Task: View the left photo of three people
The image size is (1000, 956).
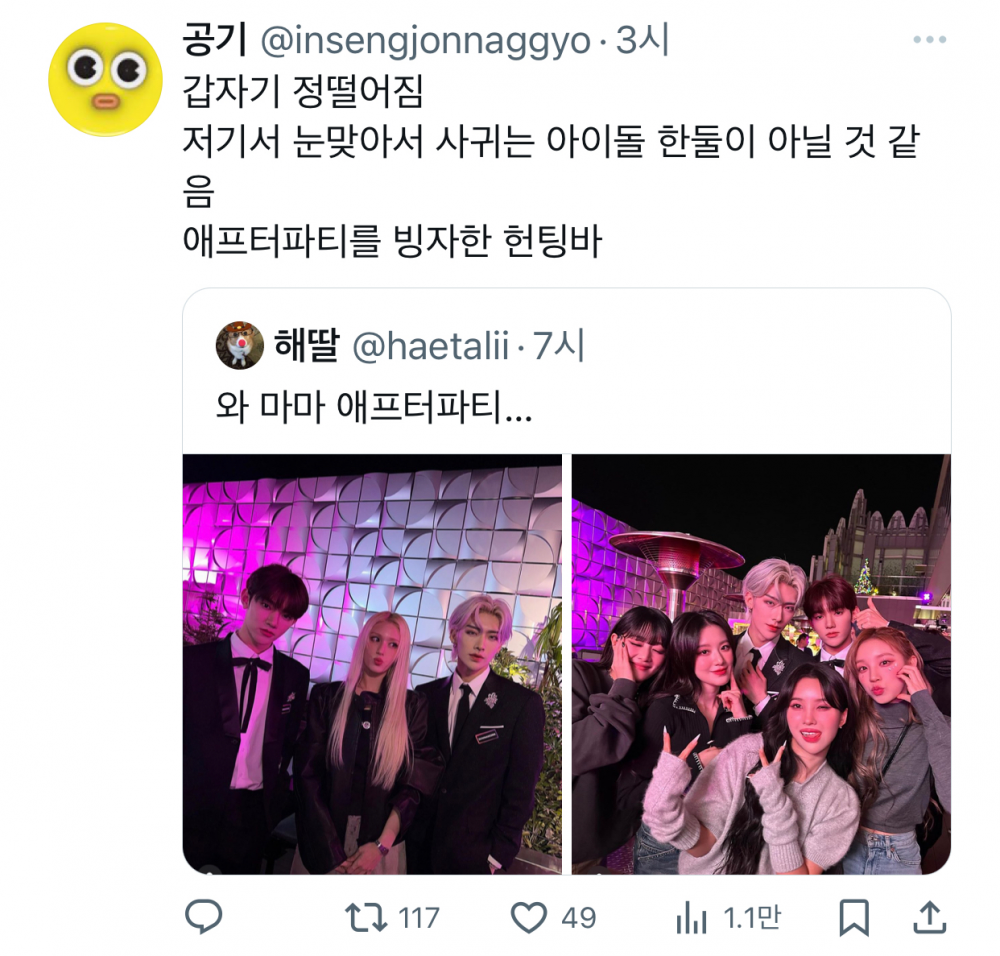Action: click(372, 664)
